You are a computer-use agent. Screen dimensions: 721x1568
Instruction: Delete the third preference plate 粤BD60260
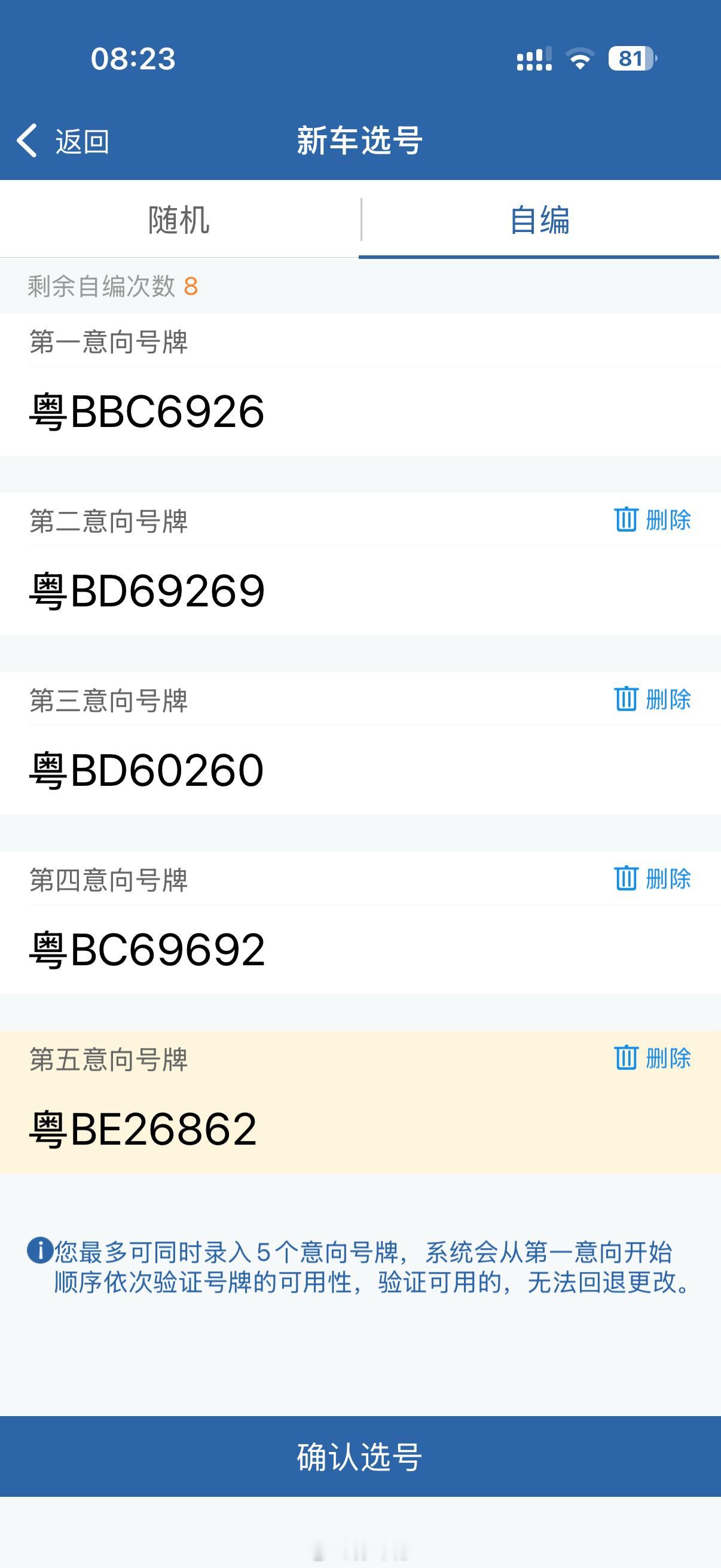(652, 700)
